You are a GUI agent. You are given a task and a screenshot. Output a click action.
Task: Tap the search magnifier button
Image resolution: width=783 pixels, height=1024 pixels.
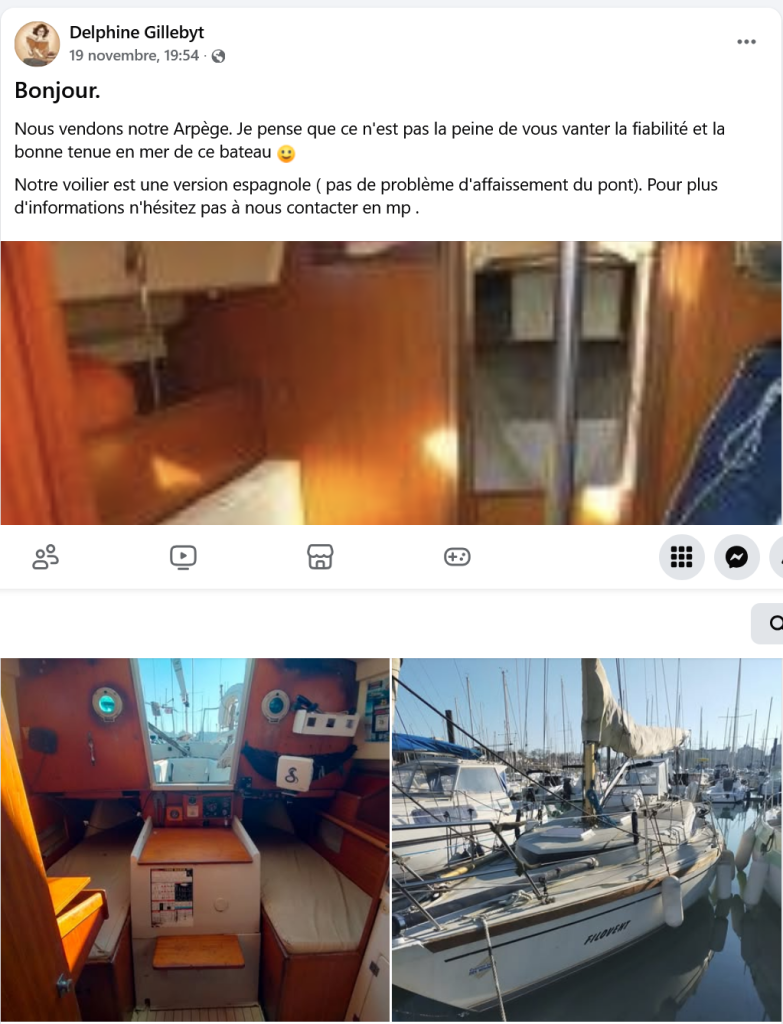[x=774, y=623]
